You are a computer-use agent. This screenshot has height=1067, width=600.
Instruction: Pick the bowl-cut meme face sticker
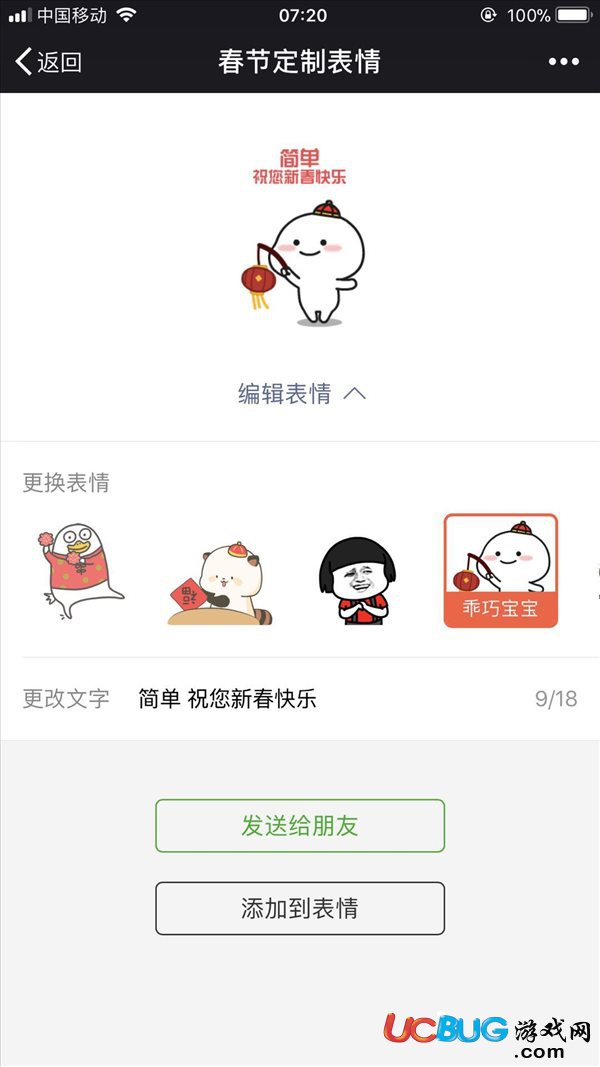coord(357,580)
